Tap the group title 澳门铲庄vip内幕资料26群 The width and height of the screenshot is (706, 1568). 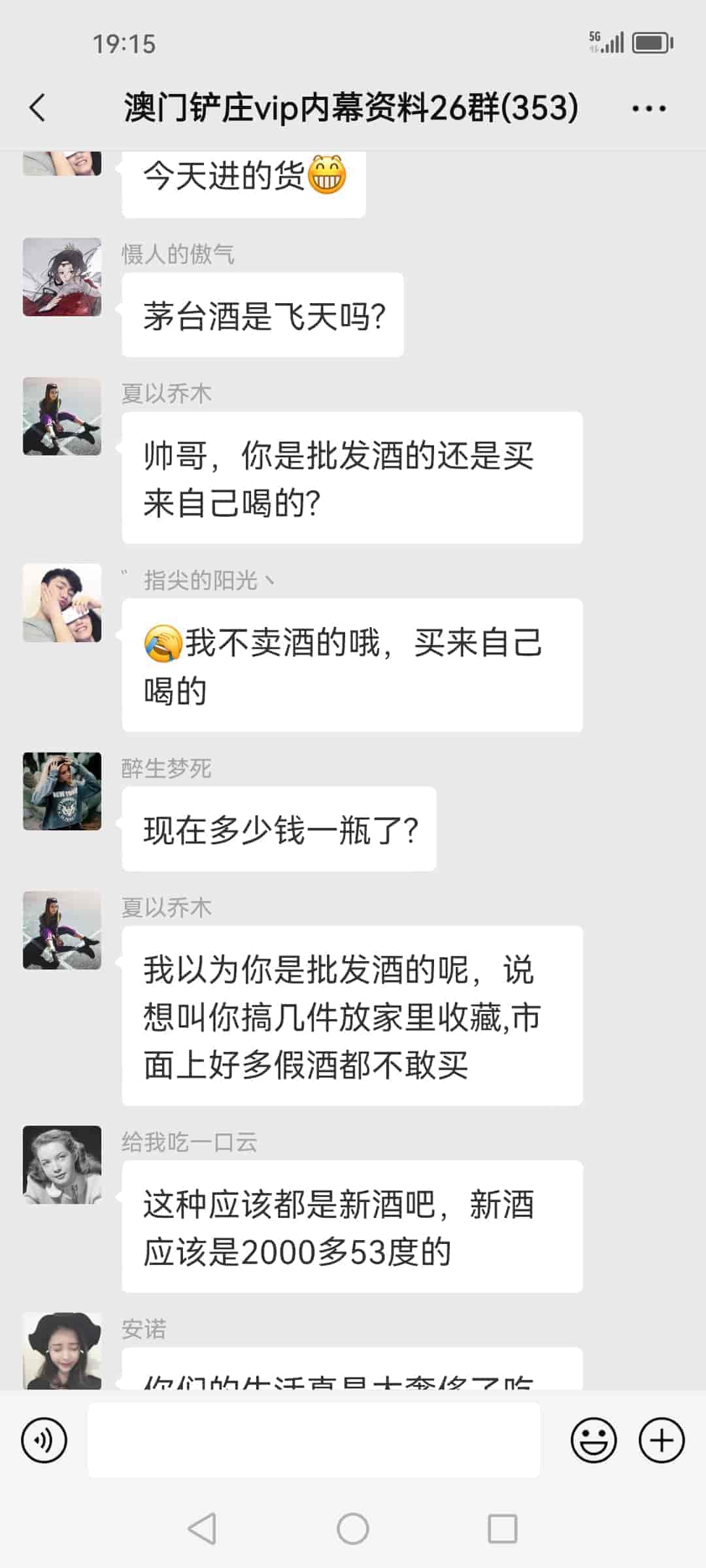click(x=350, y=108)
